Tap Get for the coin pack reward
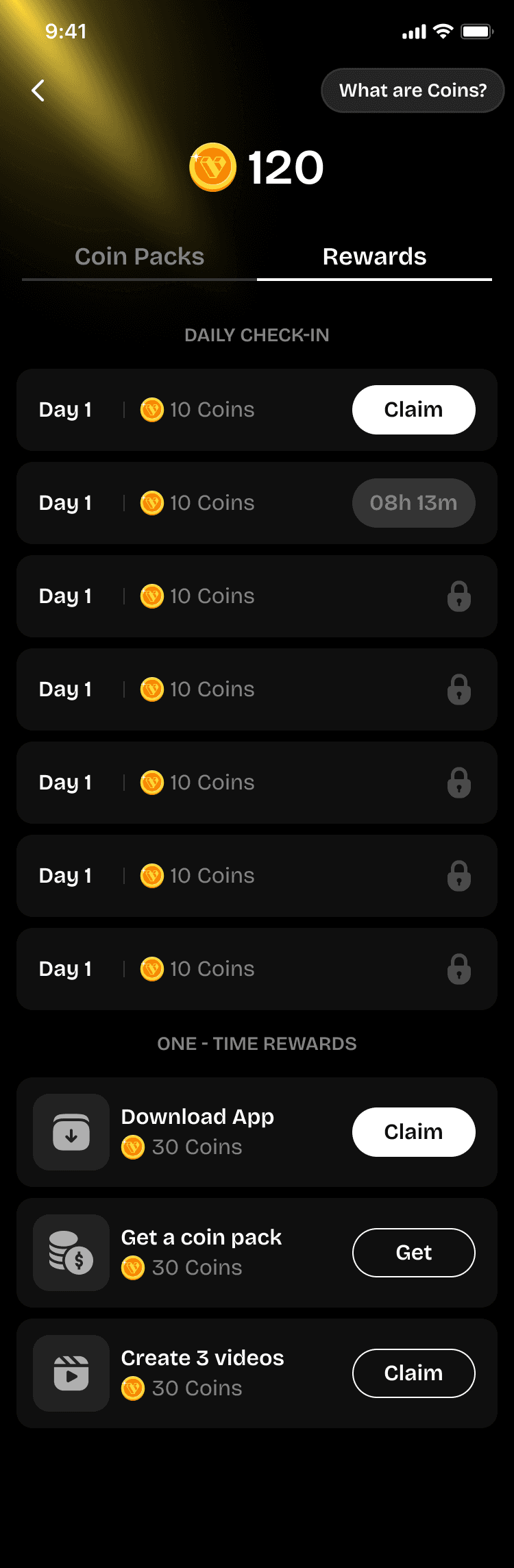Screen dimensions: 514x1568 413,1253
